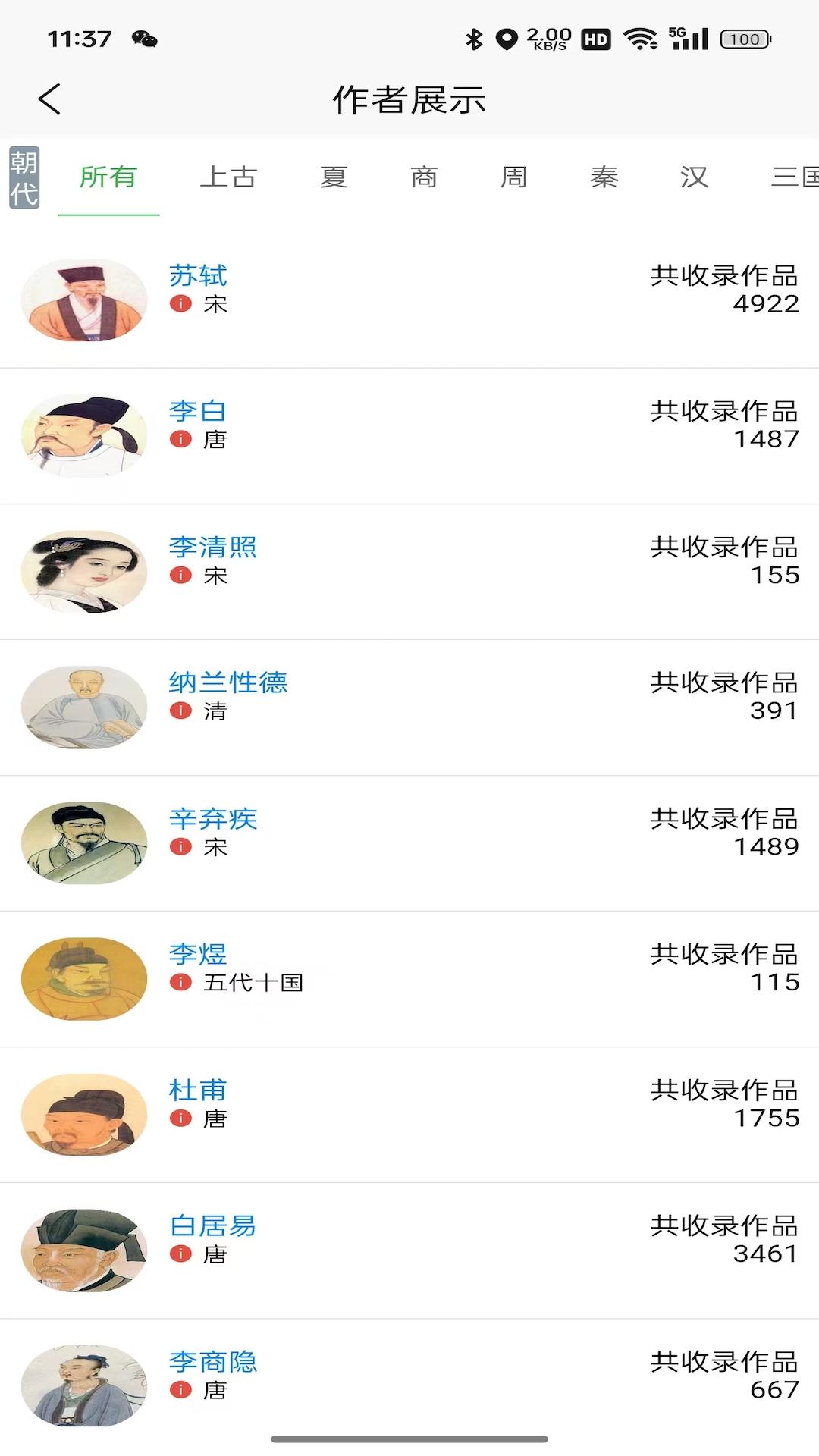Open the author page for 李商隐
This screenshot has height=1456, width=819.
pyautogui.click(x=212, y=1361)
